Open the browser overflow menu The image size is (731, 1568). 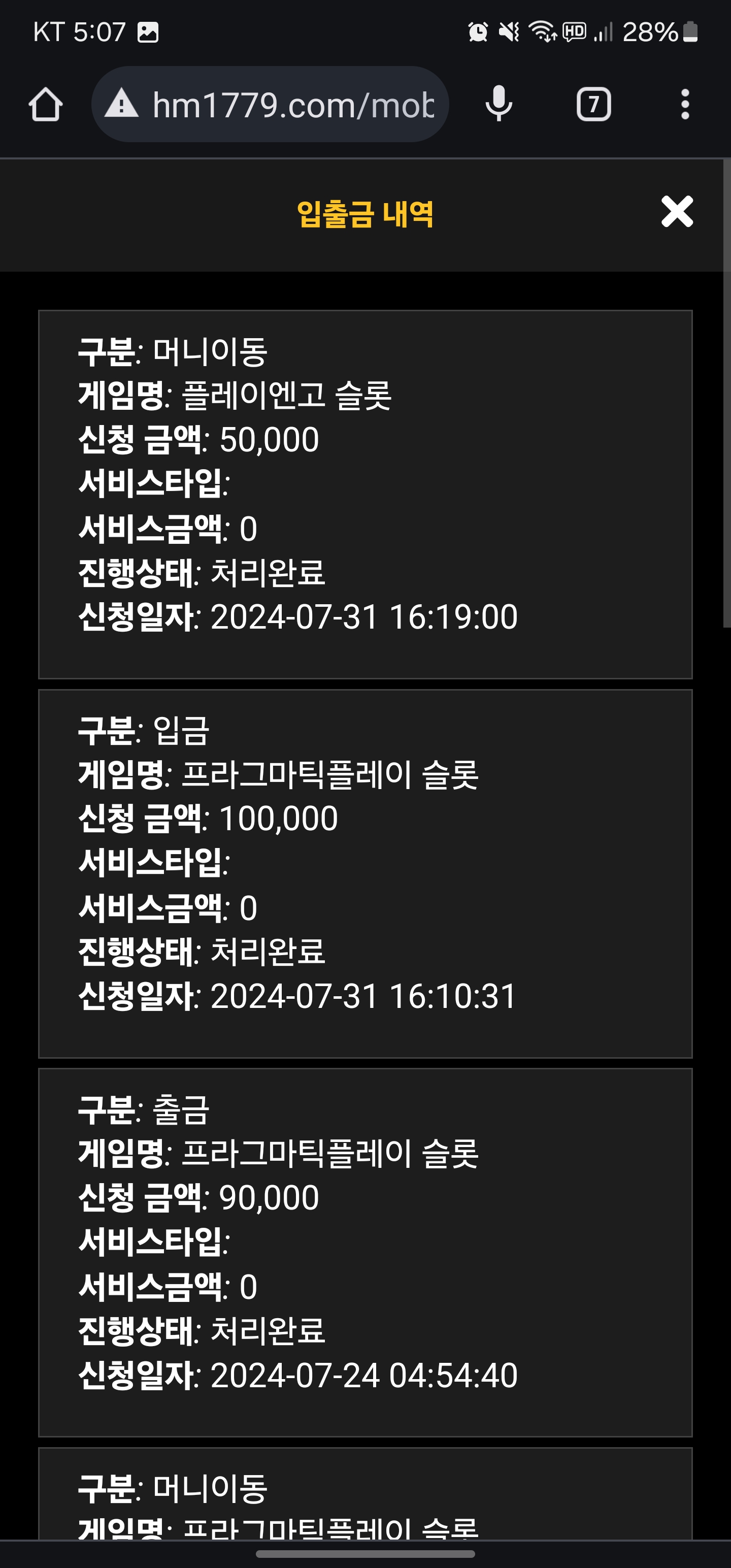pos(685,104)
